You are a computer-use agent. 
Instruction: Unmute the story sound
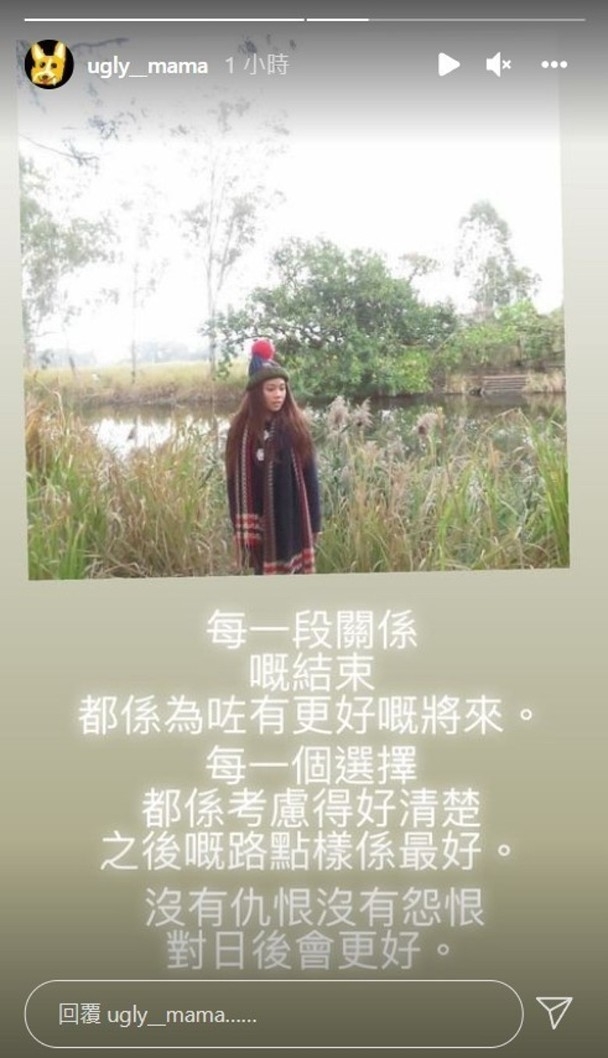(498, 65)
